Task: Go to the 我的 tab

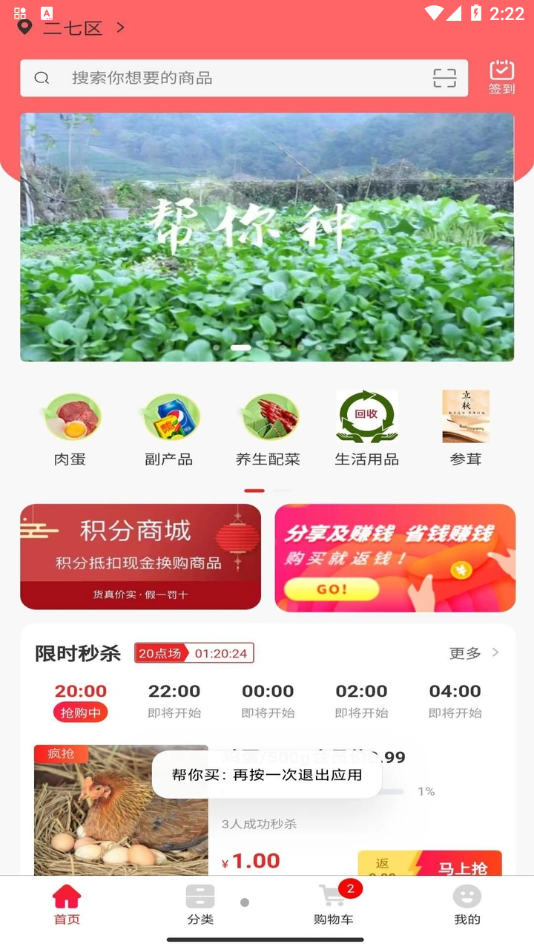Action: click(x=467, y=905)
